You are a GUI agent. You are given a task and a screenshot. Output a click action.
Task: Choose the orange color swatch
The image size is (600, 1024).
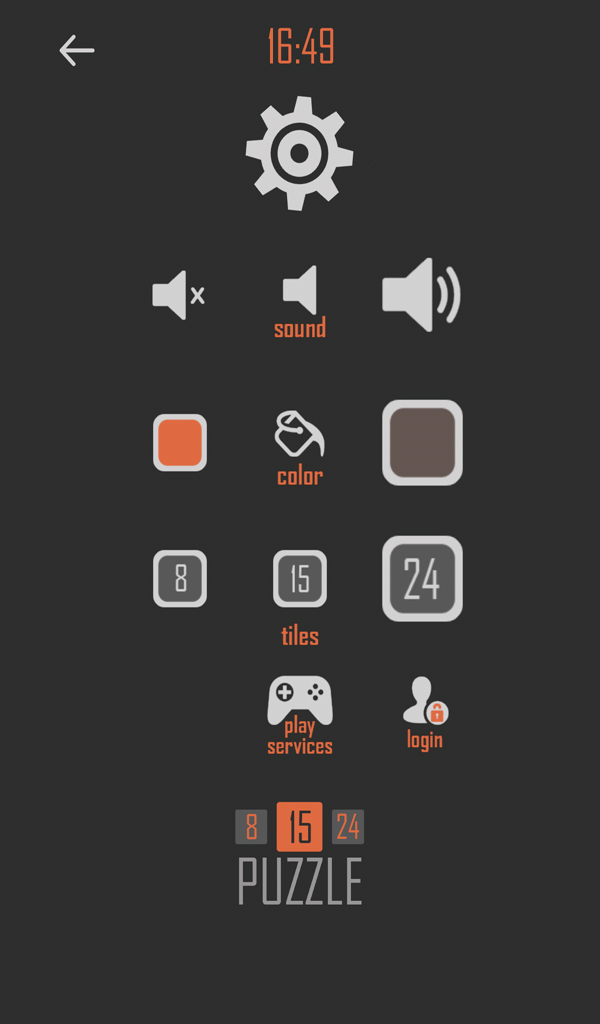[x=180, y=442]
